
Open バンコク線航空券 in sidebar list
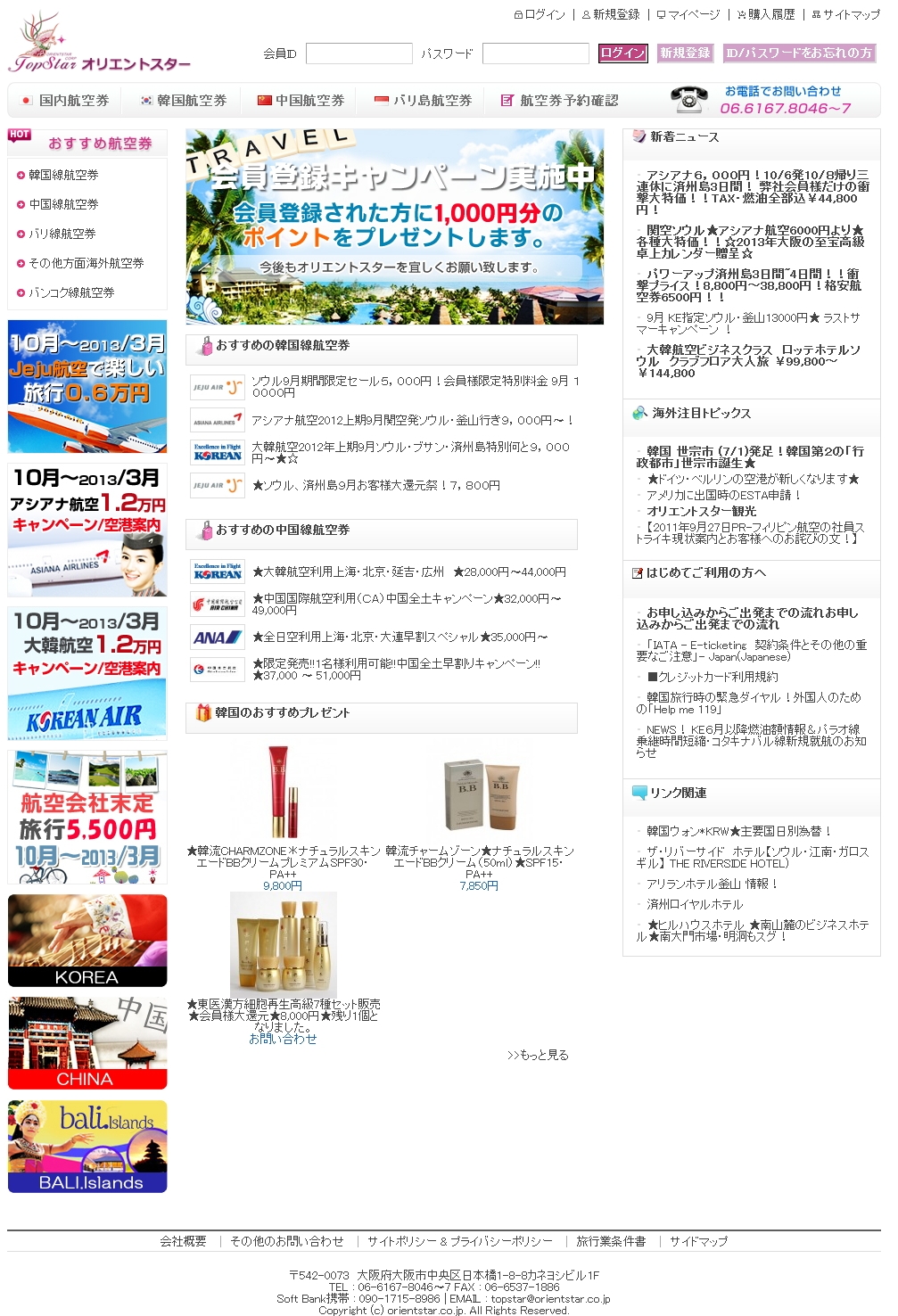[x=71, y=292]
